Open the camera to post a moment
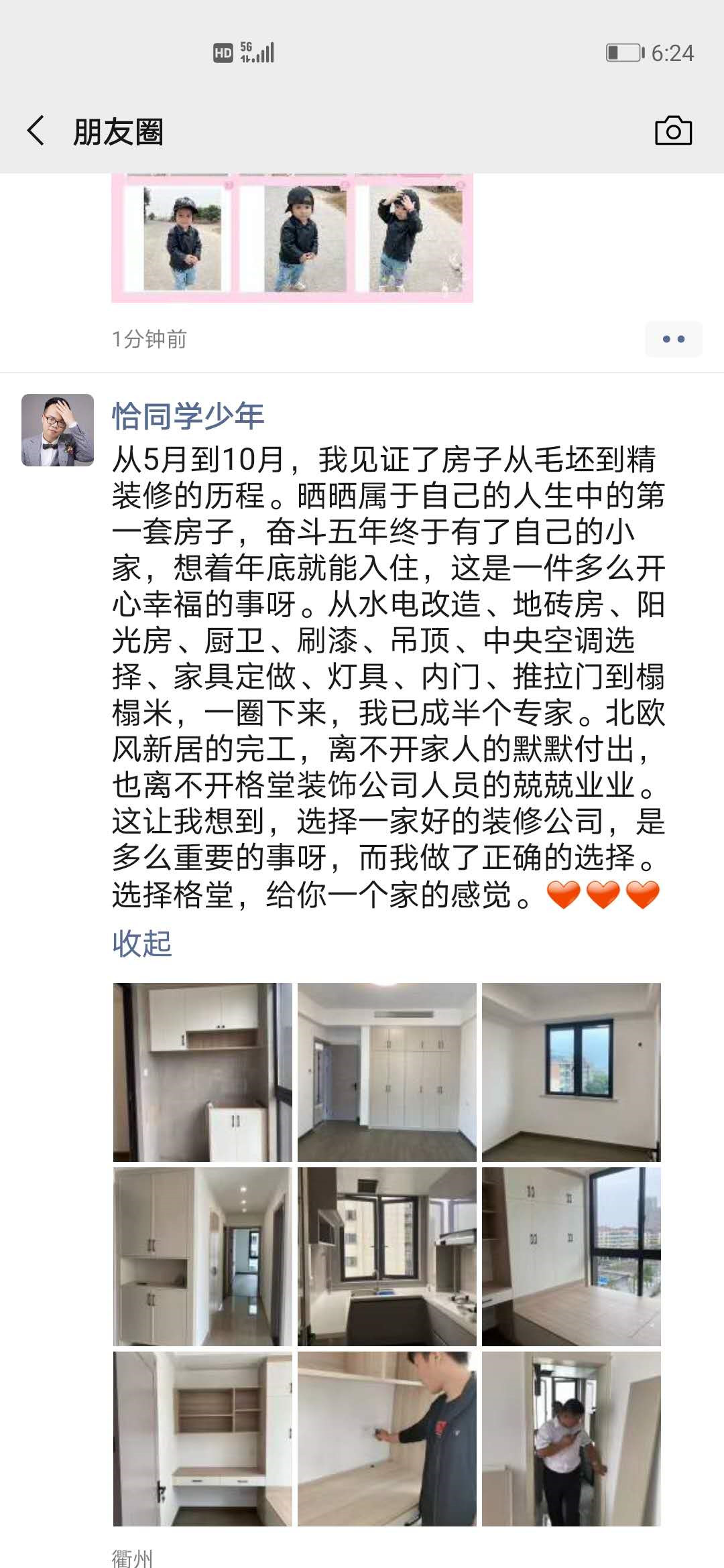Screen dimensions: 724x1568 pos(673,131)
